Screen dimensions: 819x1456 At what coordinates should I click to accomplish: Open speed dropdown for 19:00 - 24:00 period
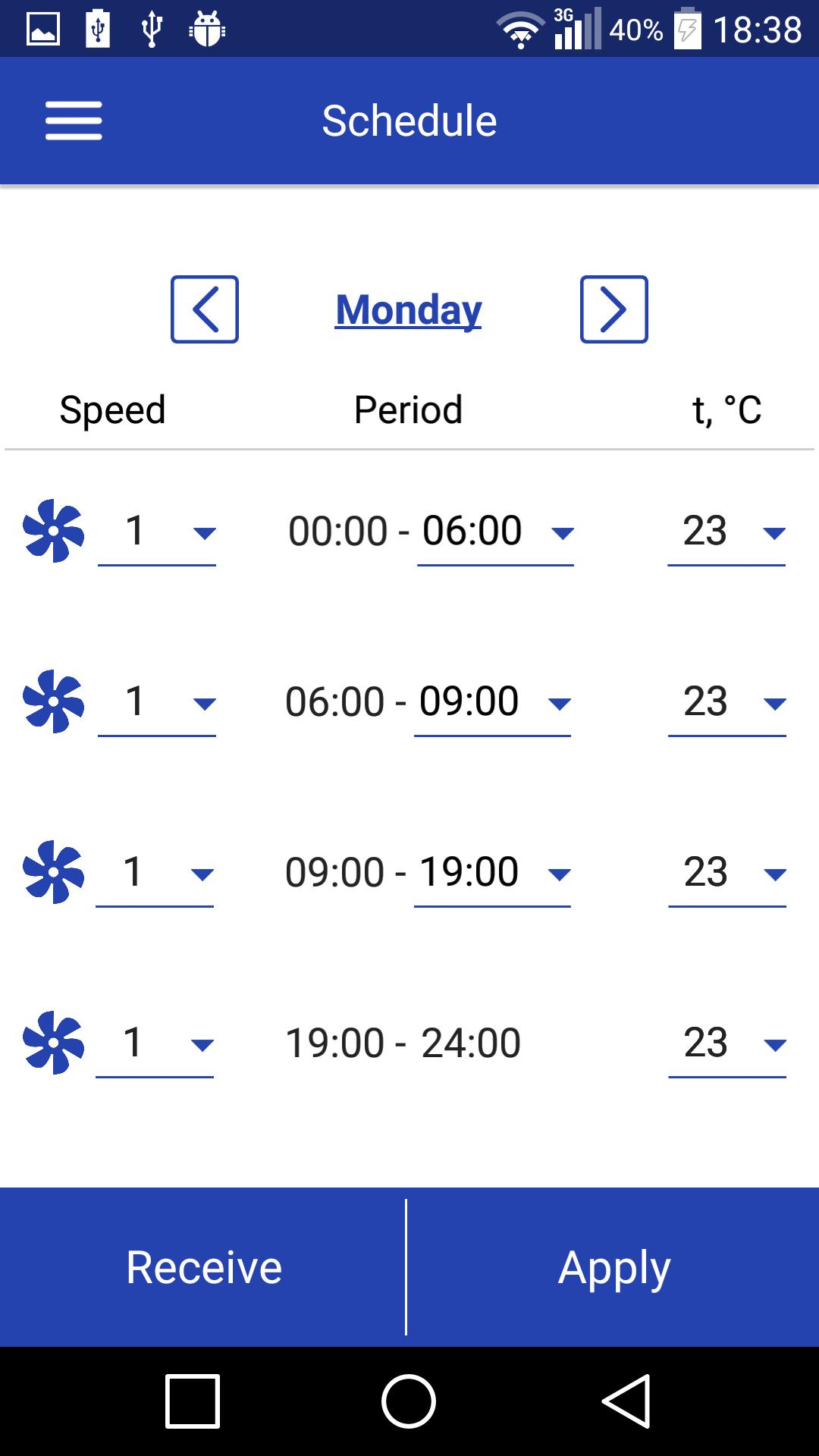coord(155,1044)
